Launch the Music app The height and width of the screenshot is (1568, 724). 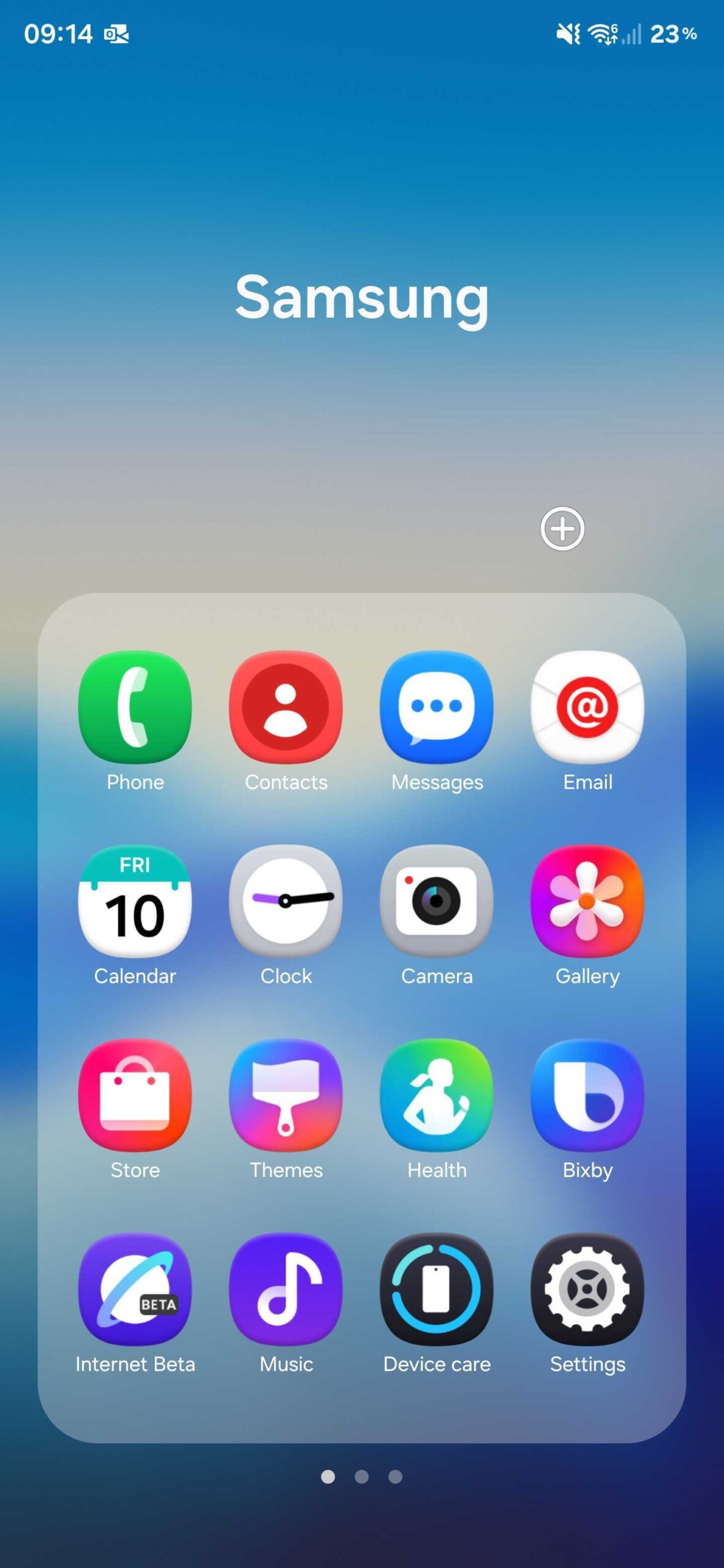(285, 1289)
